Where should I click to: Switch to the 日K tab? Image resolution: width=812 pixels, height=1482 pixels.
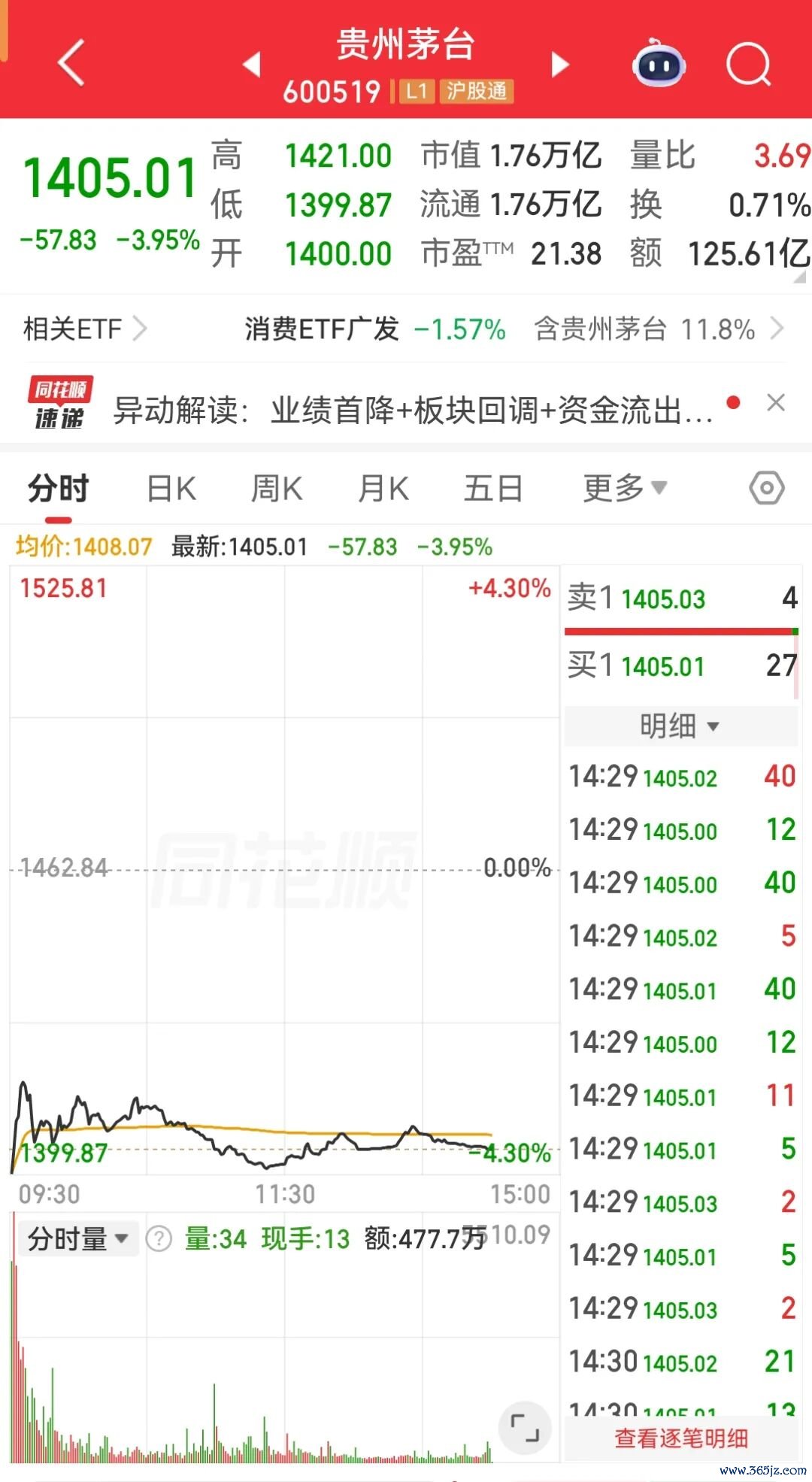(x=171, y=489)
